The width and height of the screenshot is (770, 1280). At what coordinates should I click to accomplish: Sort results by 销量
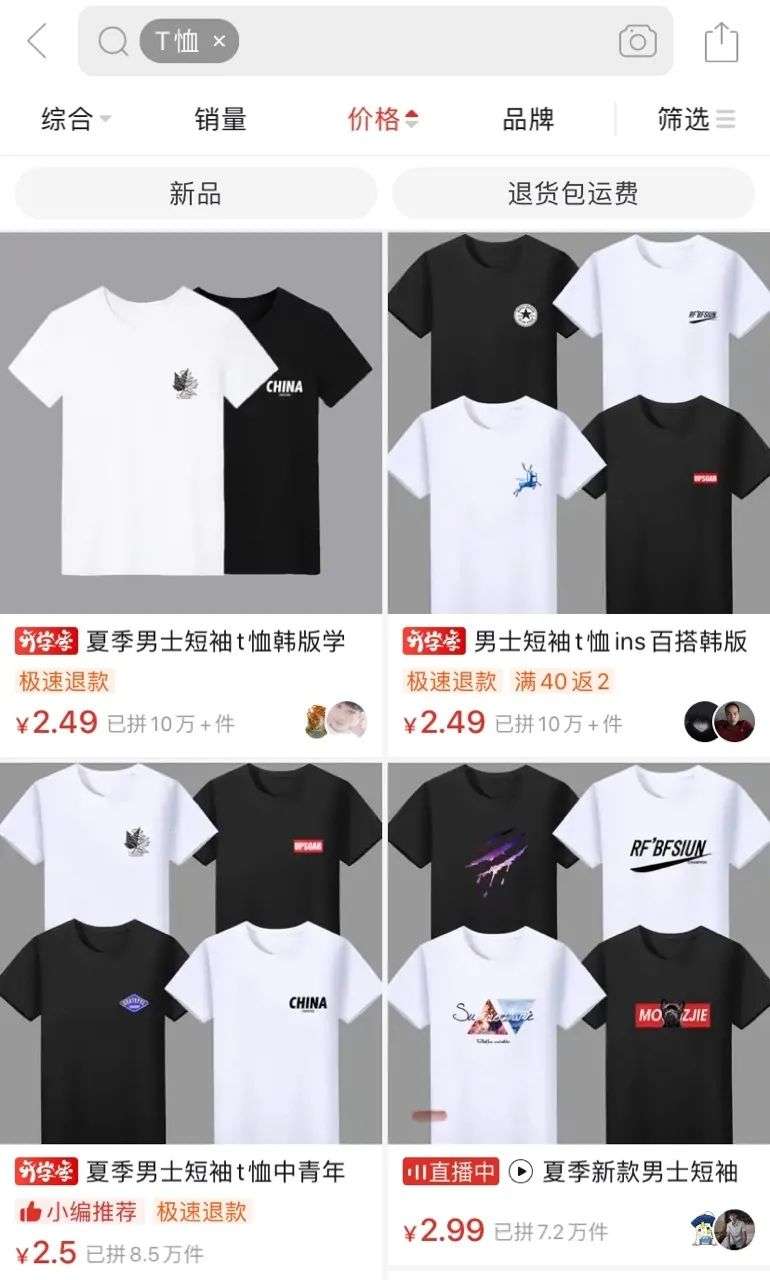[x=220, y=120]
